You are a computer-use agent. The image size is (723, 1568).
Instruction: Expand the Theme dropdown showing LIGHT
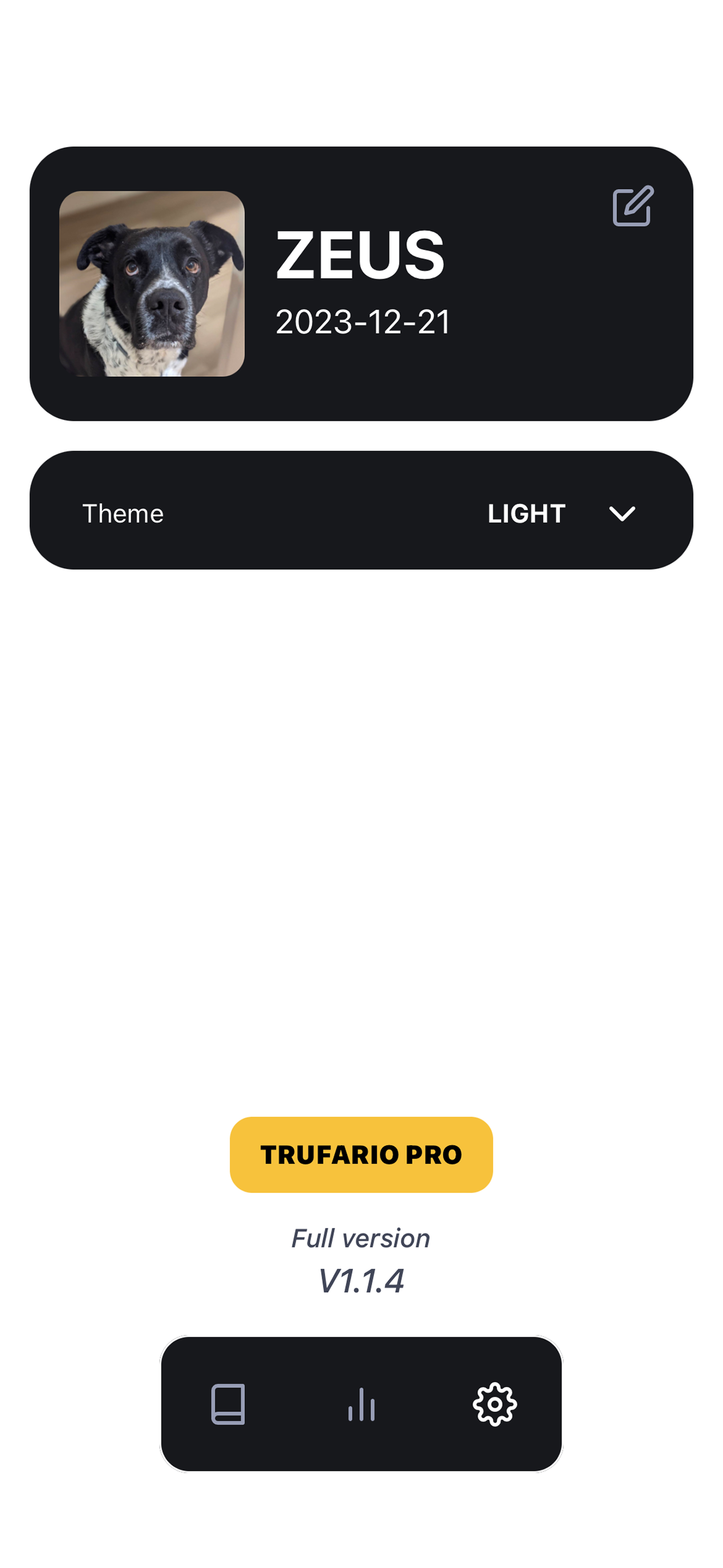click(361, 510)
